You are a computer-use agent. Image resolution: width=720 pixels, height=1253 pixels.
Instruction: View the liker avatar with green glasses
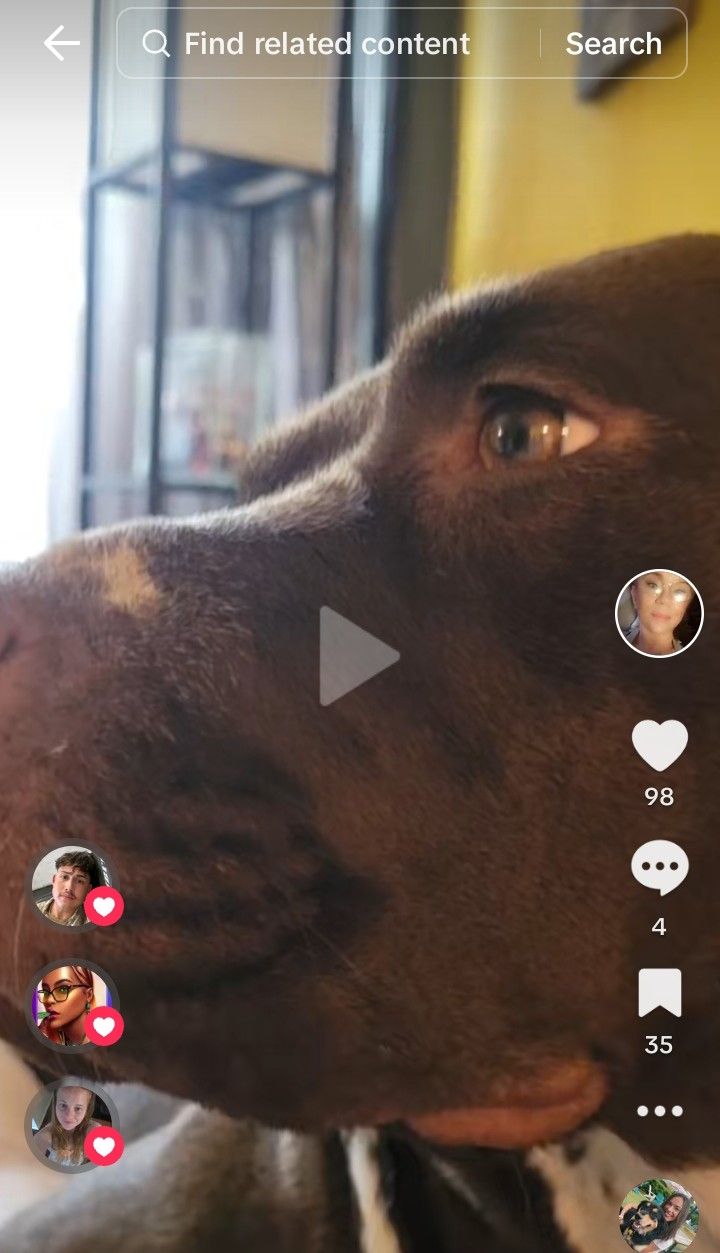tap(72, 1005)
